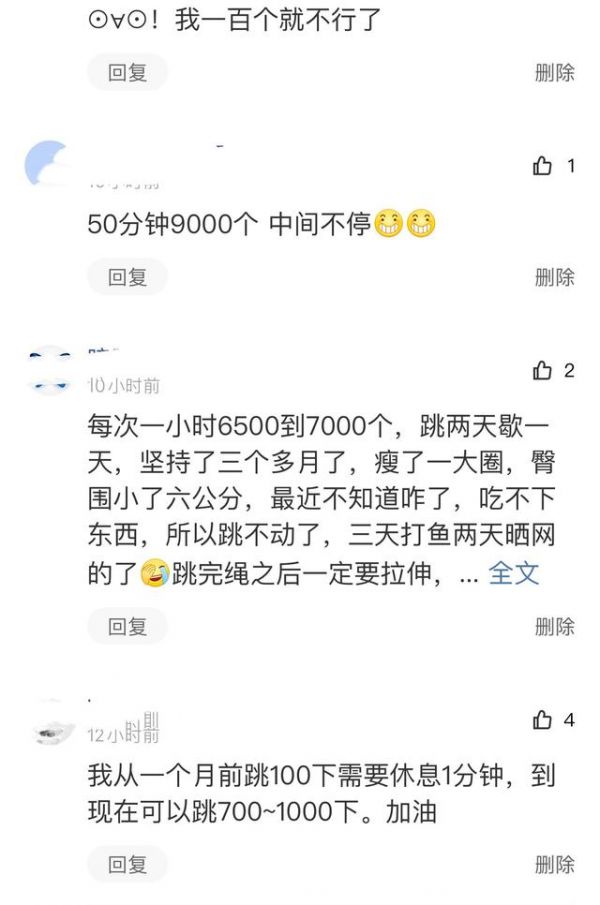Reply to the '50分钟9000个' comment

pos(127,277)
